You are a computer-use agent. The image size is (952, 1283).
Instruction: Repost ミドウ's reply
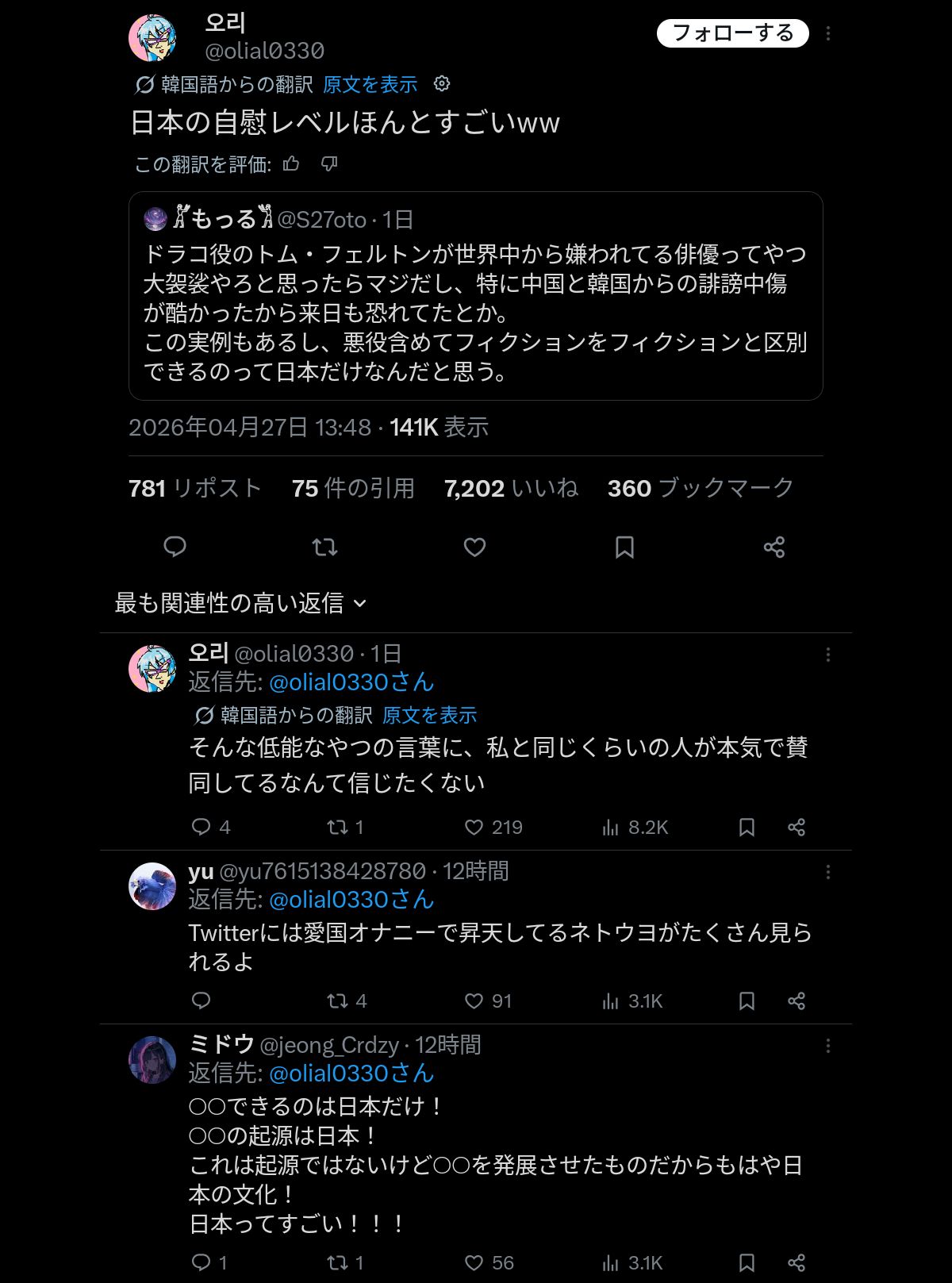pos(338,1262)
